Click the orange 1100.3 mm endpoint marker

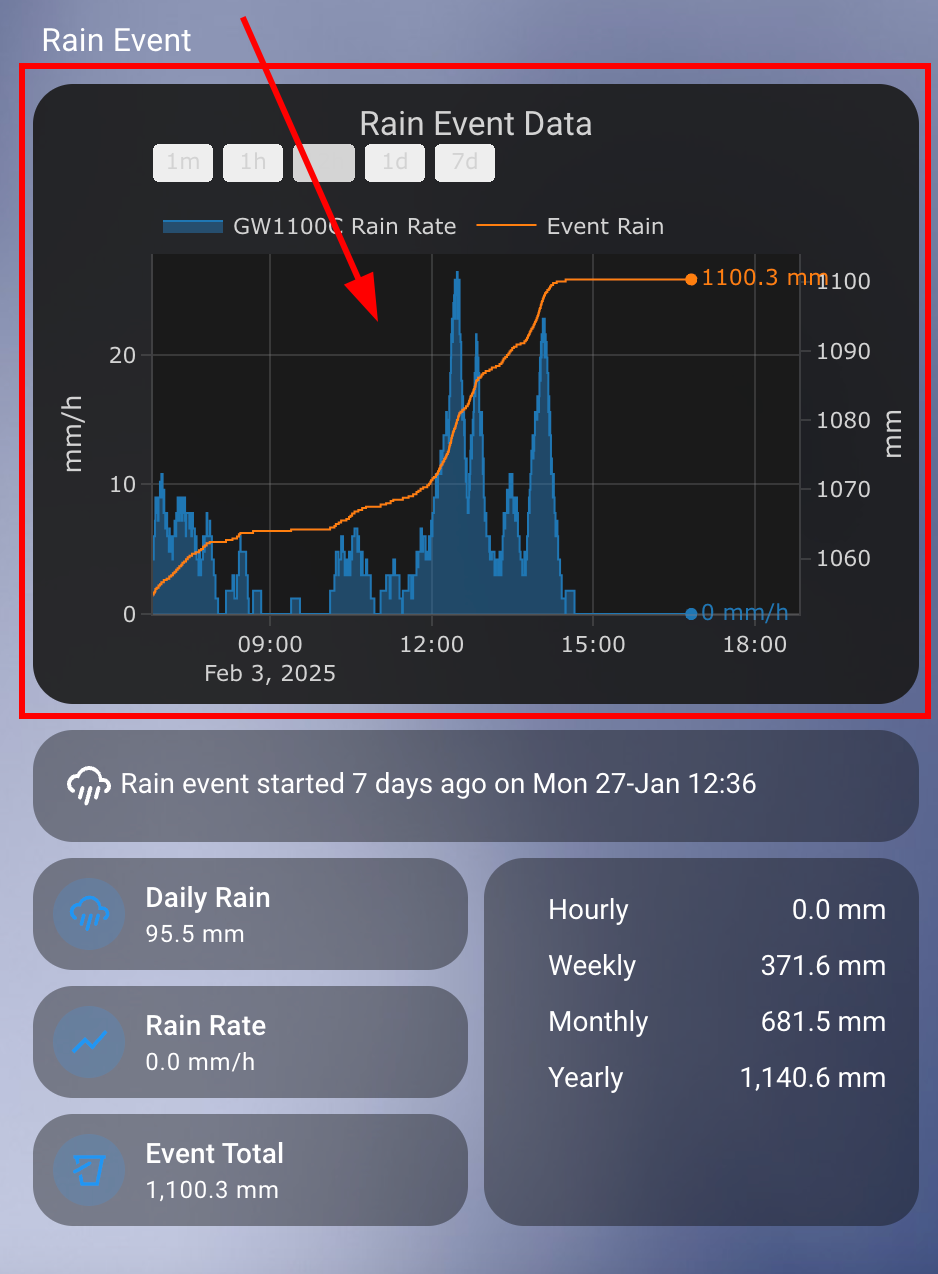click(x=690, y=279)
